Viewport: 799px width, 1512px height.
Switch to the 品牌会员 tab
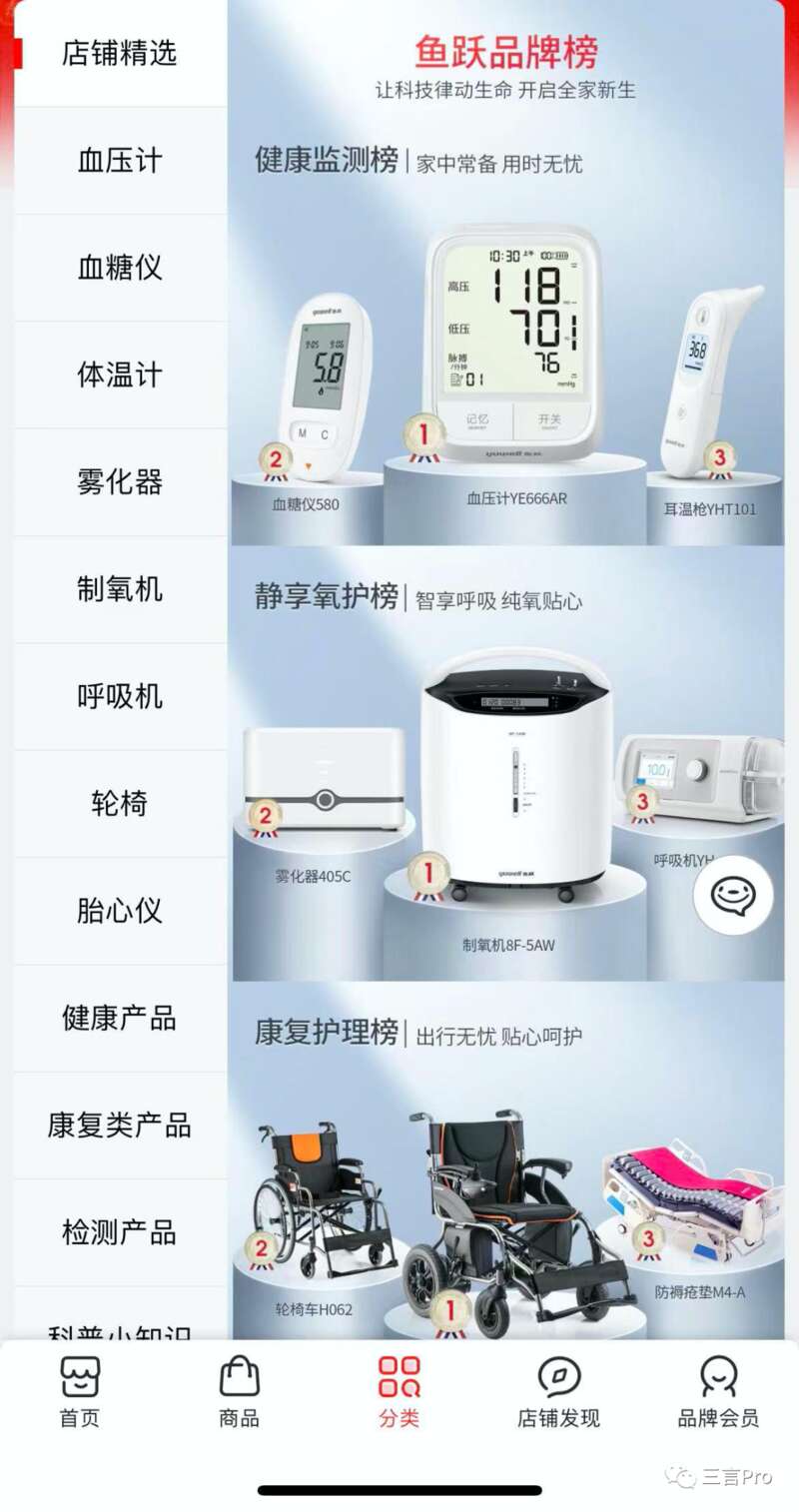tap(718, 1391)
